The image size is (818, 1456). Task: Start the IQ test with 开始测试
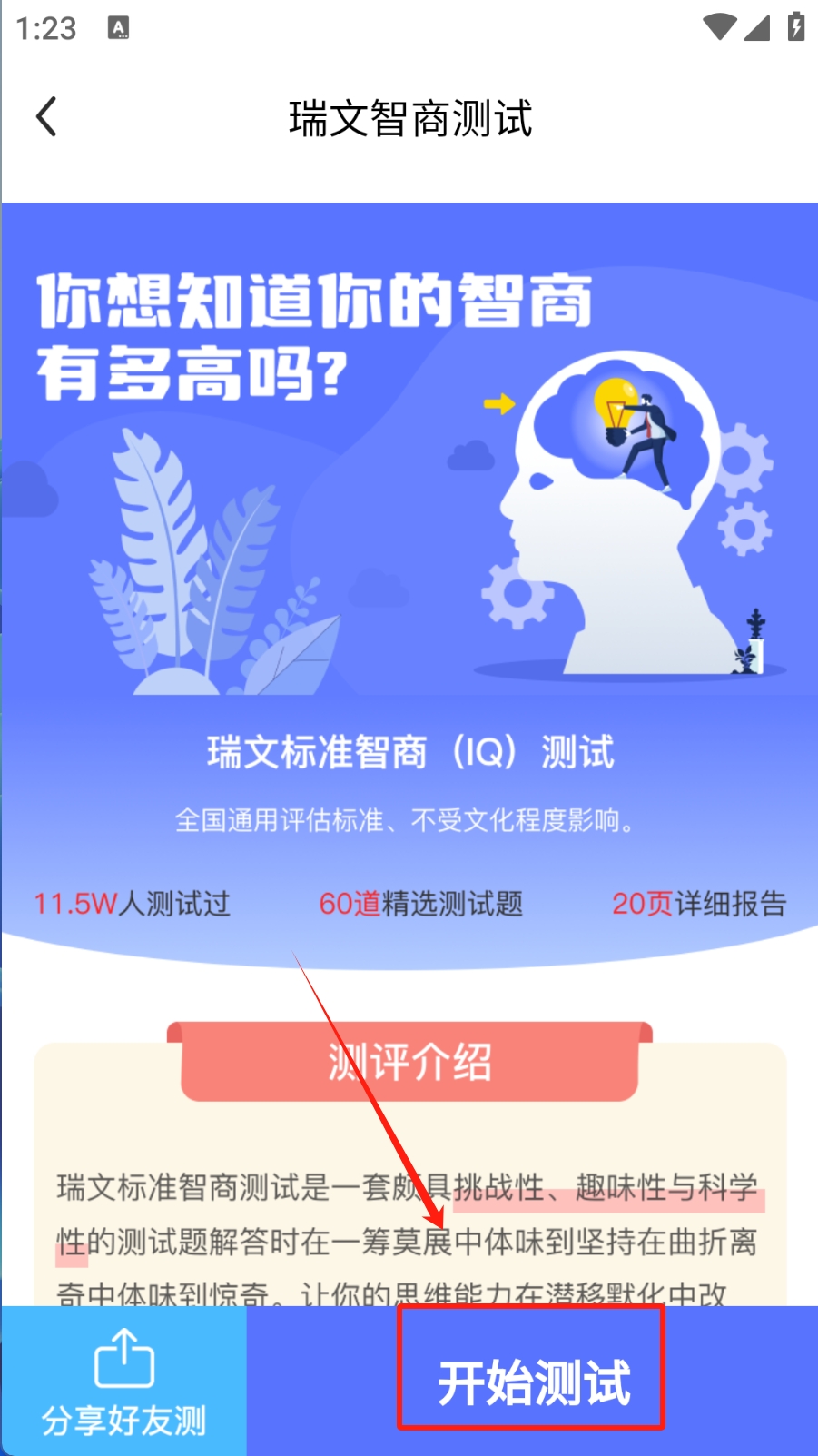(532, 1382)
